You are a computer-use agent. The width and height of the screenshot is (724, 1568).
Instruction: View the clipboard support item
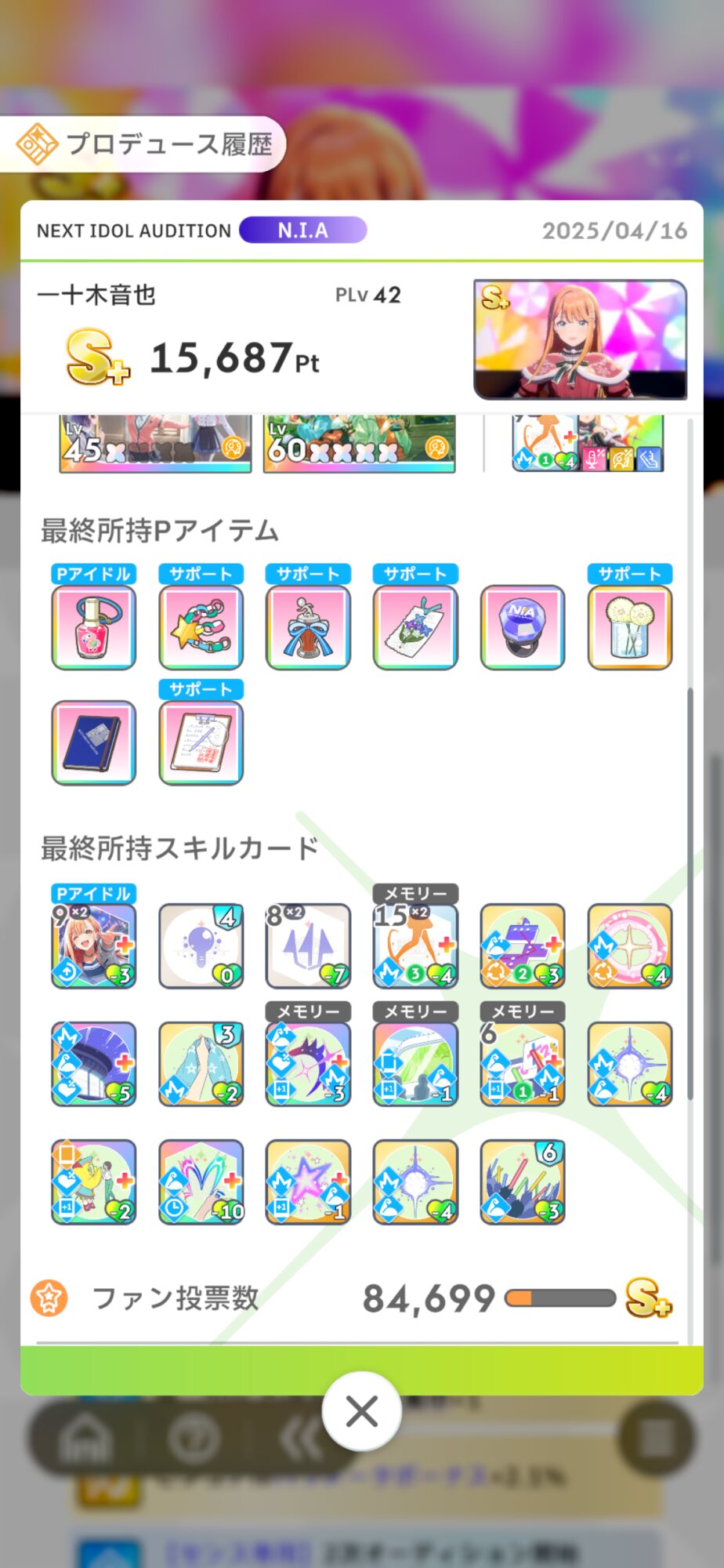[201, 742]
